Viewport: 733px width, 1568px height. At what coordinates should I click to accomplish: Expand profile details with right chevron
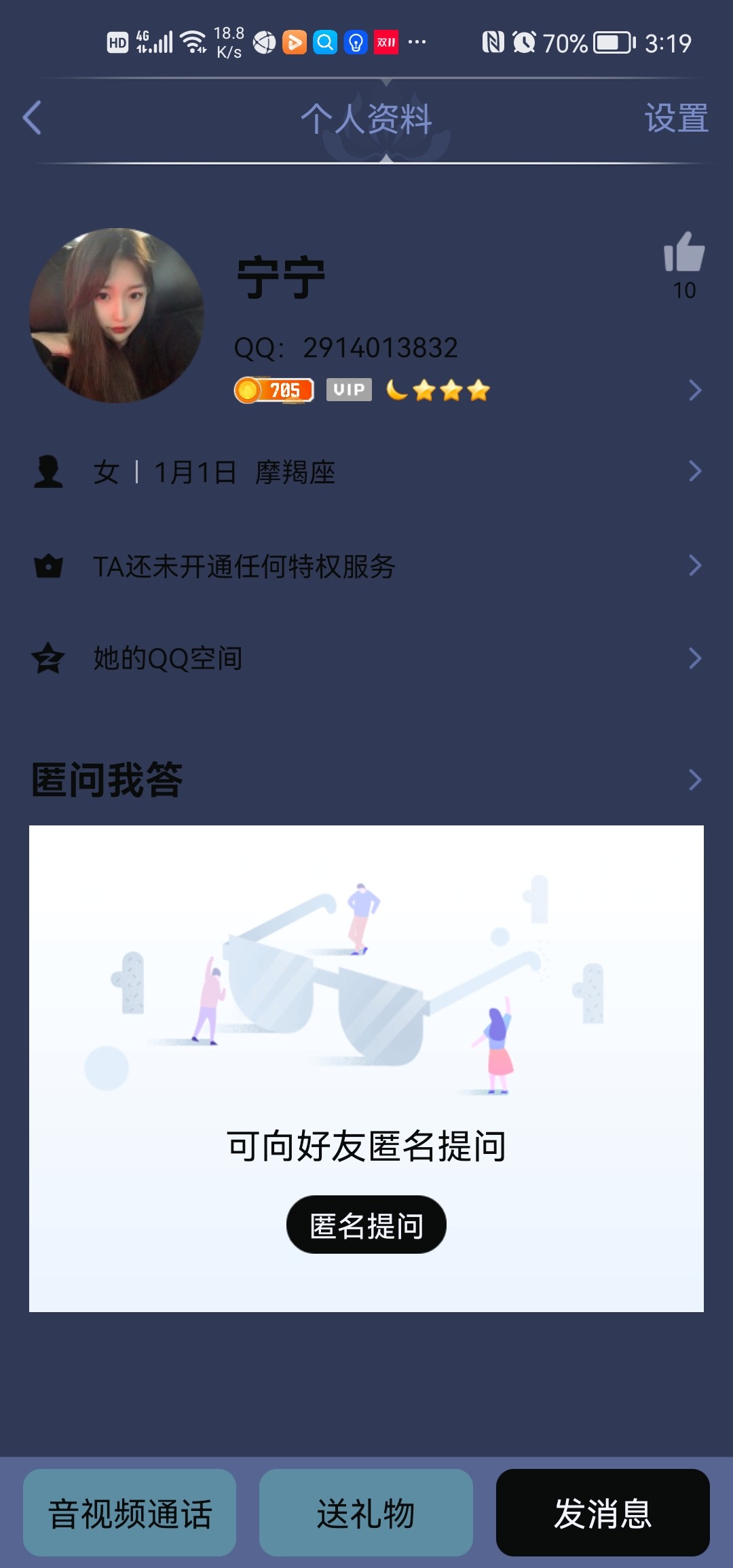694,390
